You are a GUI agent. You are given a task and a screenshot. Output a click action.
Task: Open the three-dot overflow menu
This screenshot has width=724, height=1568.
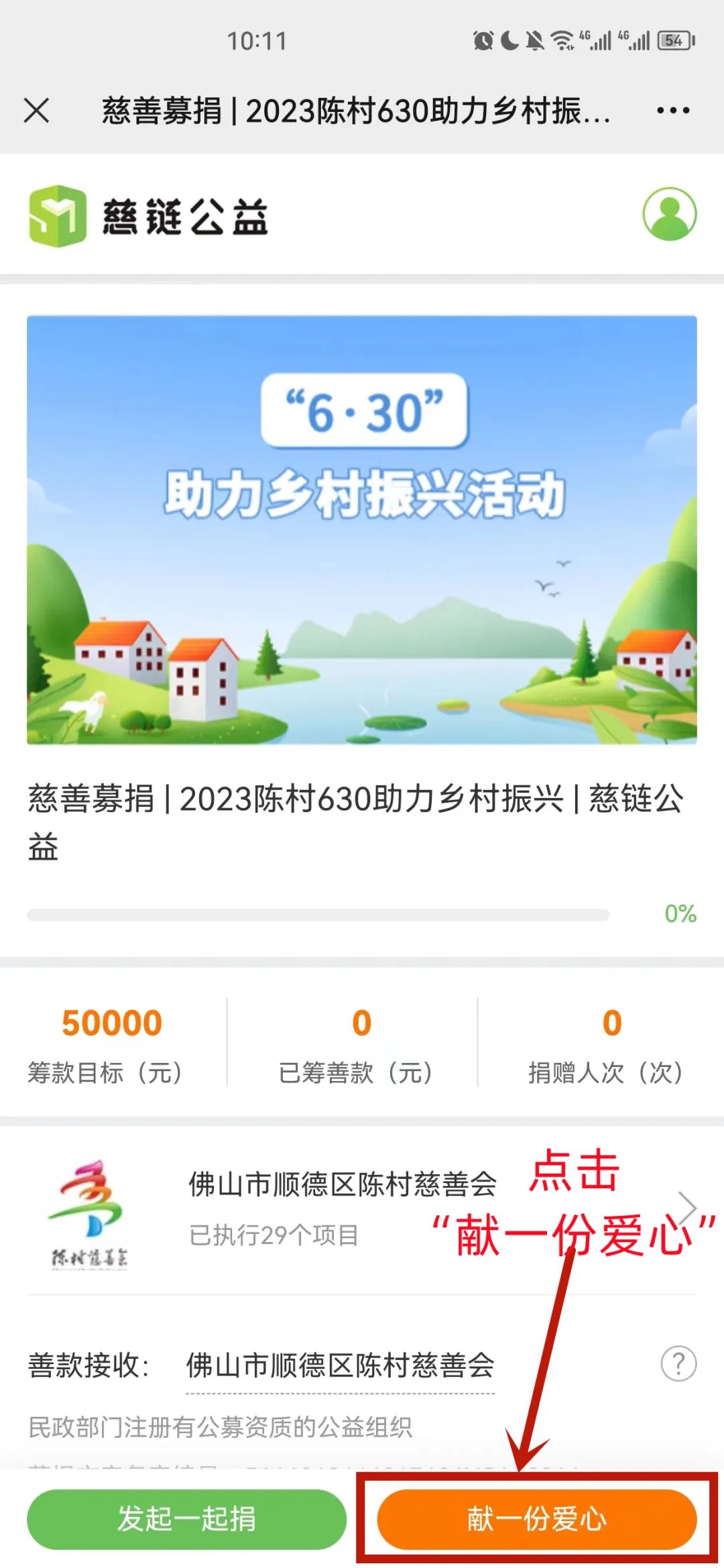[x=673, y=111]
